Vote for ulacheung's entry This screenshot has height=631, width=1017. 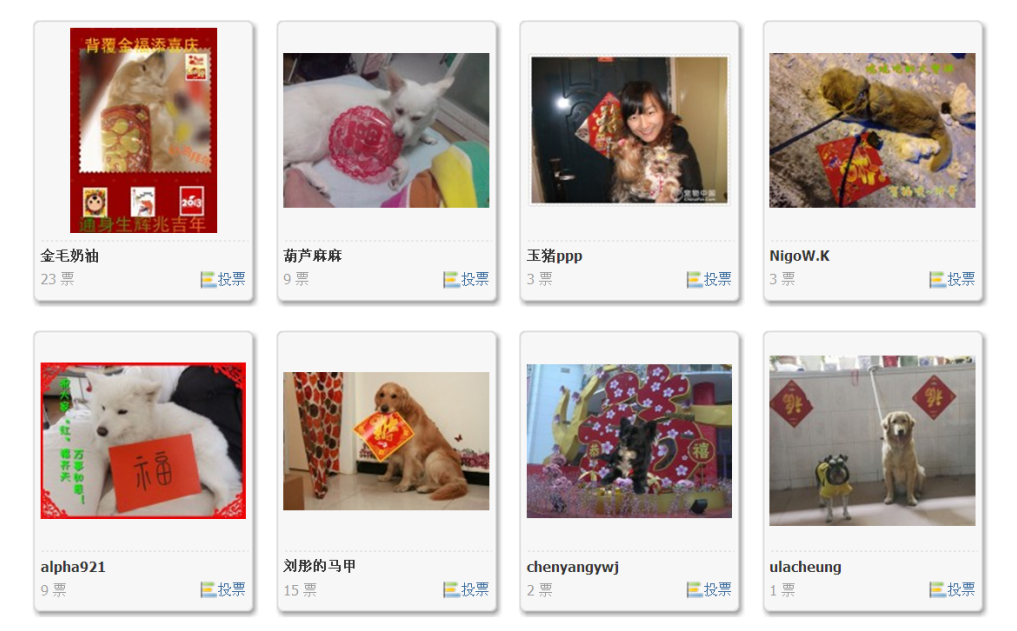click(x=953, y=590)
